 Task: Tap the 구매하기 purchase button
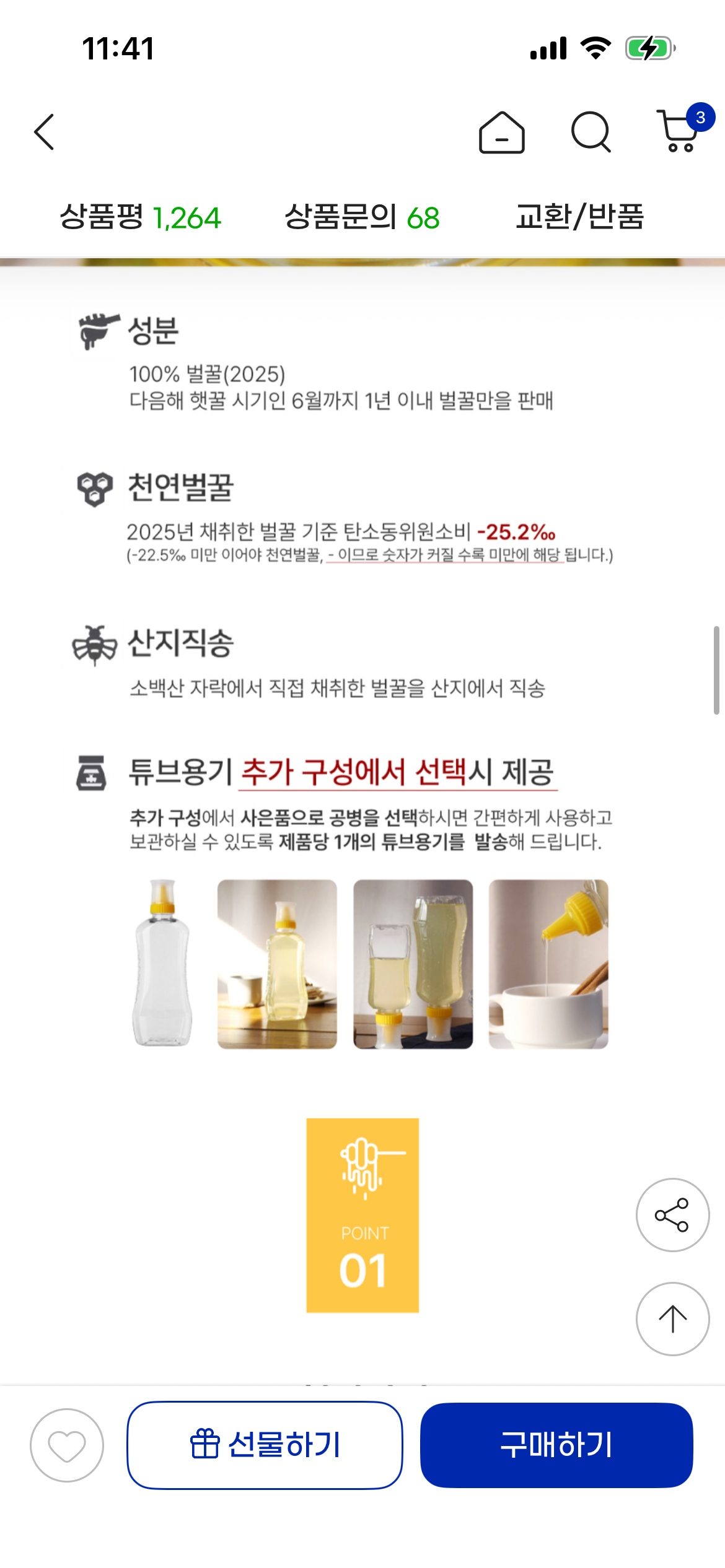(x=556, y=1445)
